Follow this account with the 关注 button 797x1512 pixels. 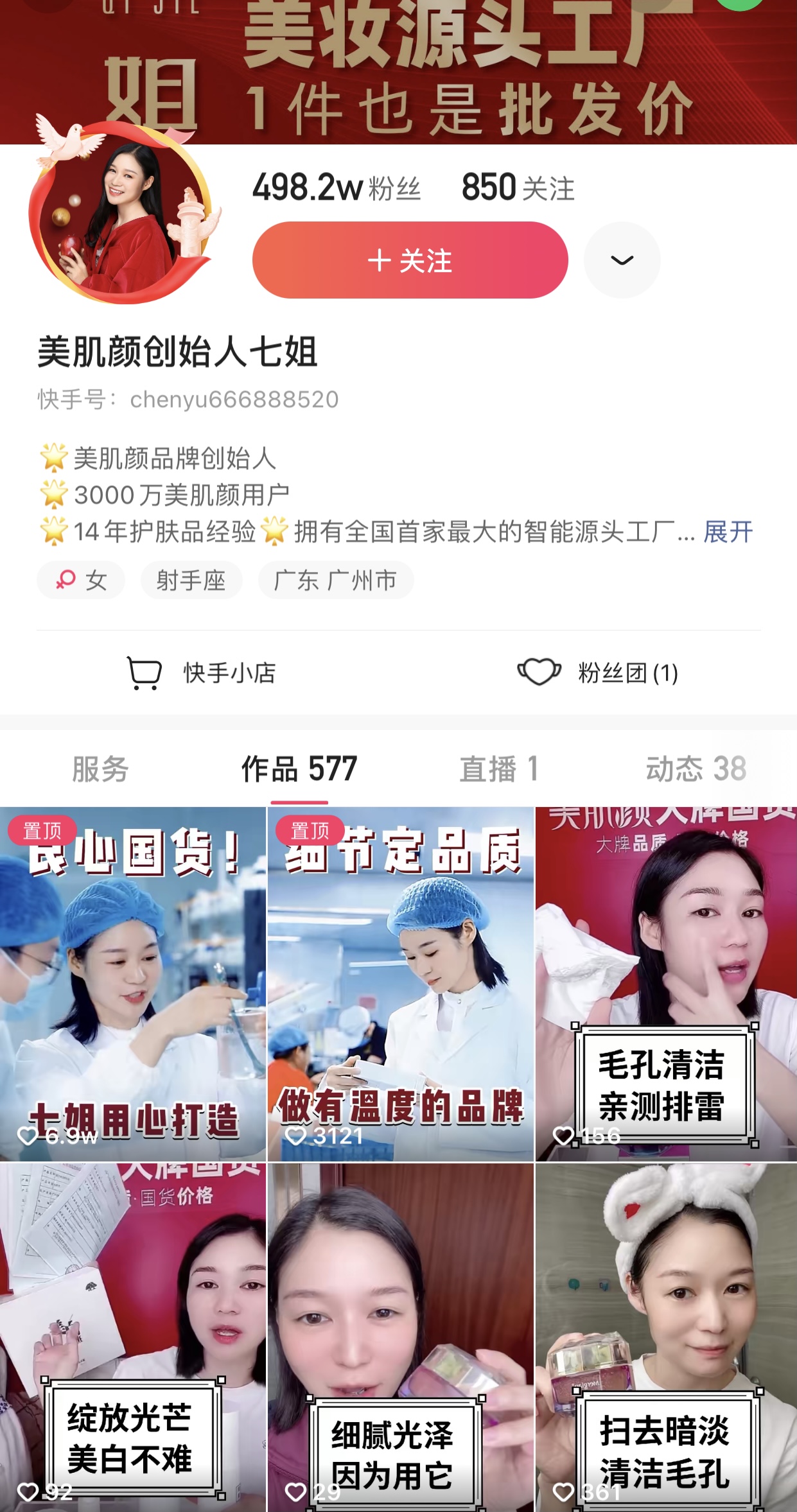(x=410, y=260)
